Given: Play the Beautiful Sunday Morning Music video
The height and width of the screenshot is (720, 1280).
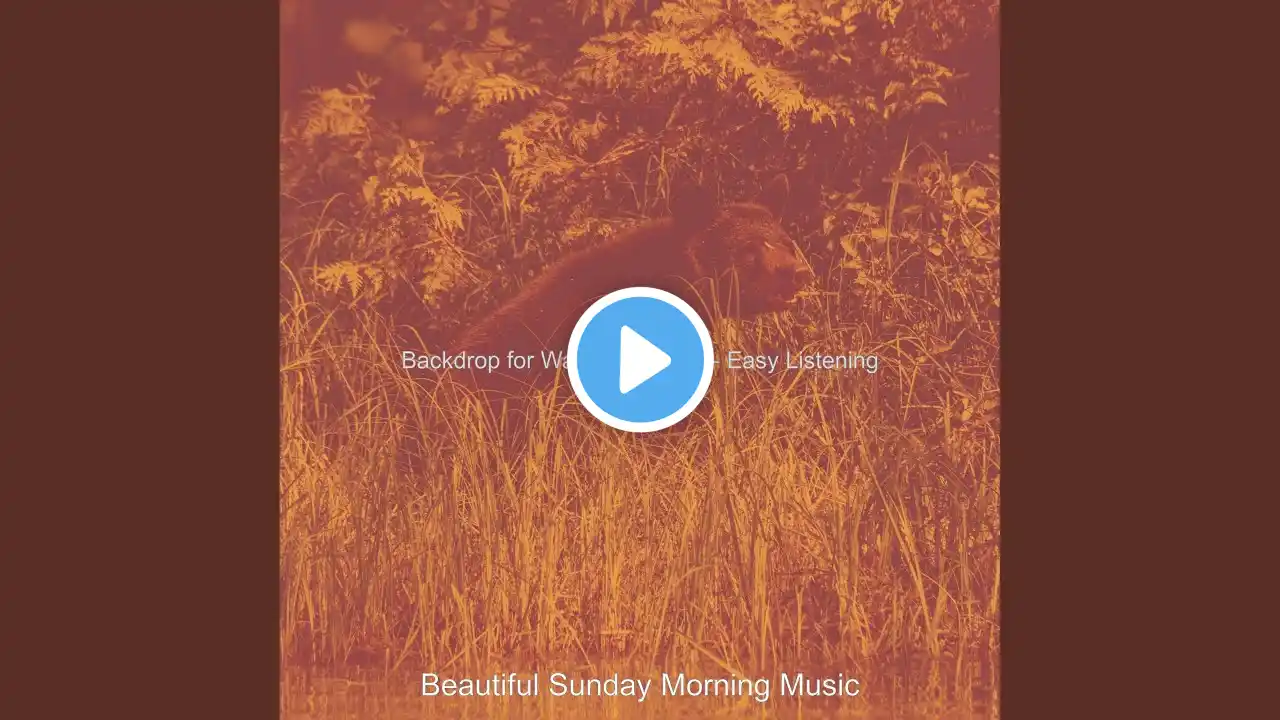Looking at the screenshot, I should click(640, 360).
